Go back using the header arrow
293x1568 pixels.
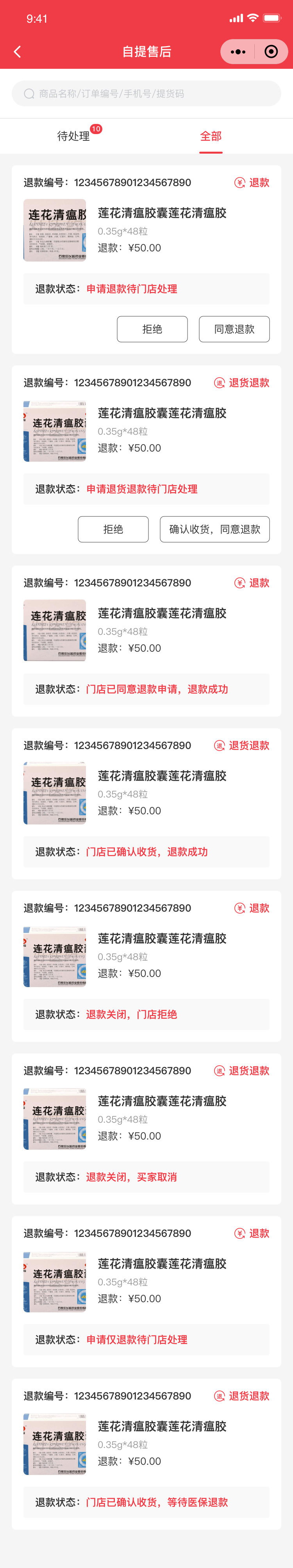point(17,52)
